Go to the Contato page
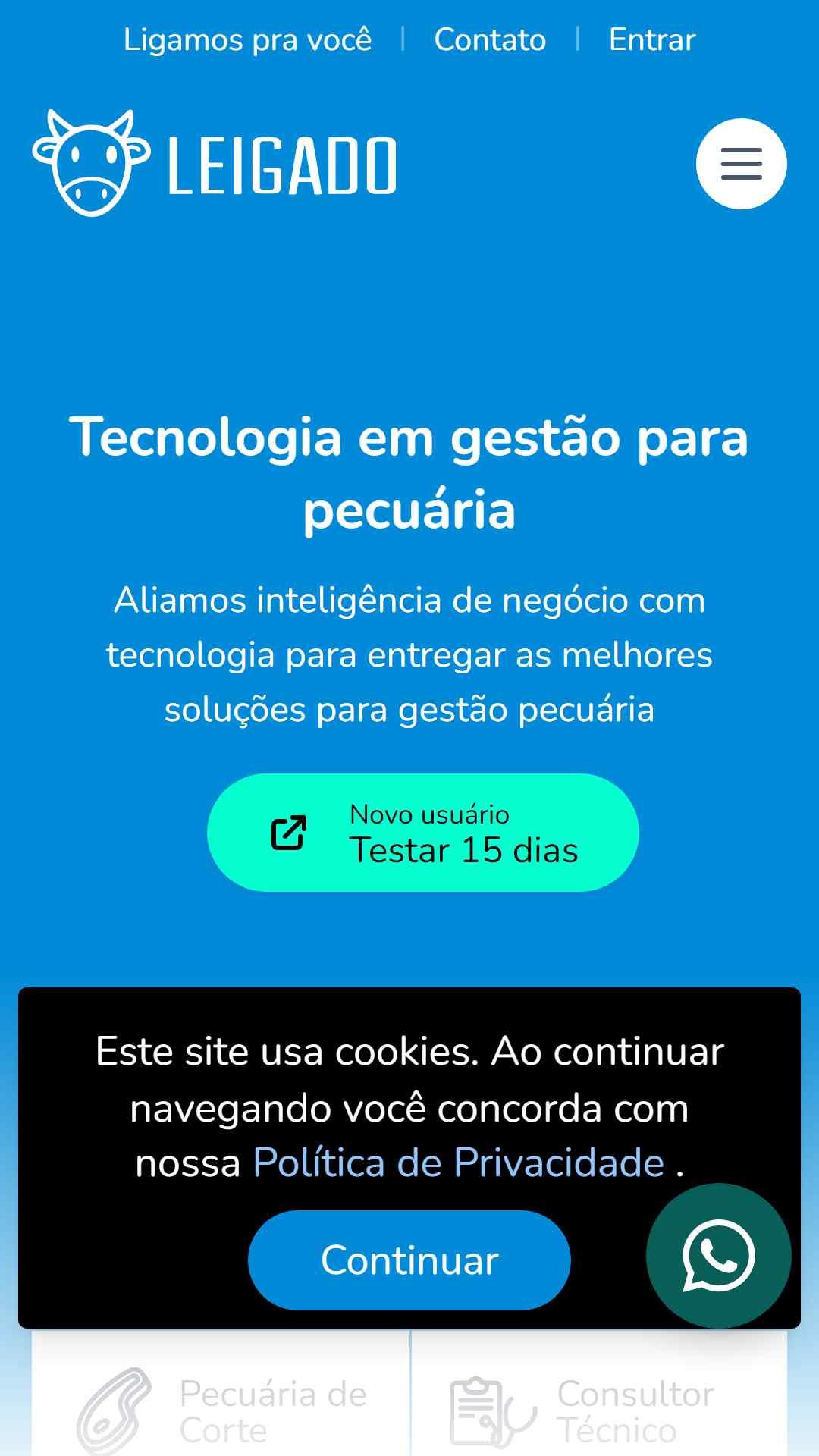 pos(490,39)
